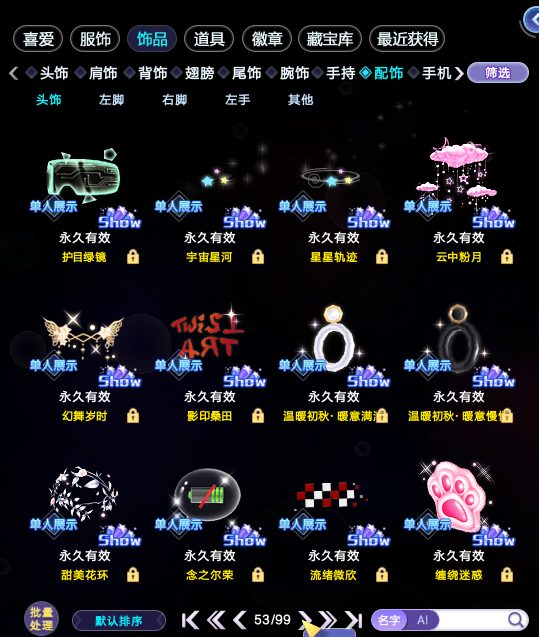Go to the previous page

click(240, 620)
